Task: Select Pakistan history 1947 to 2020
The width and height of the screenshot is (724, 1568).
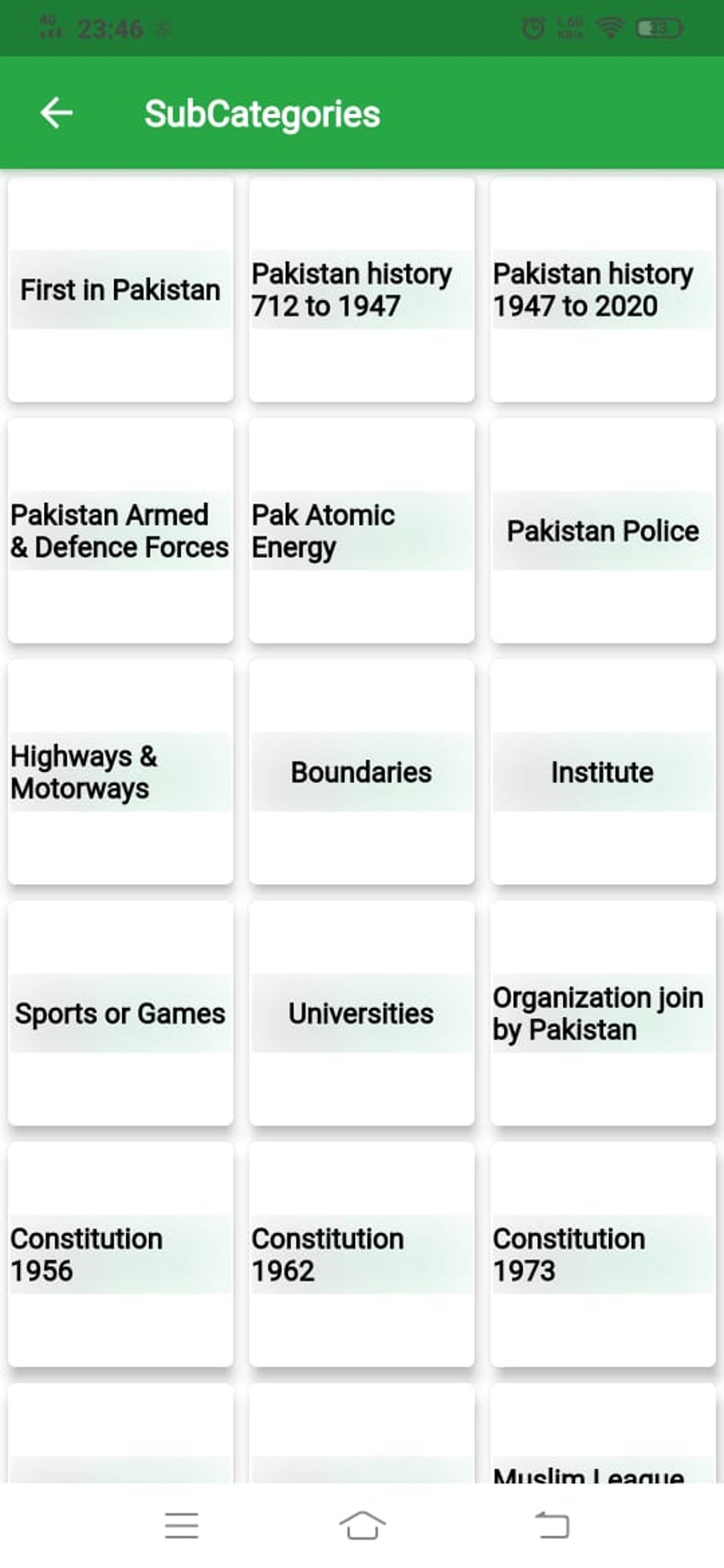Action: tap(603, 289)
